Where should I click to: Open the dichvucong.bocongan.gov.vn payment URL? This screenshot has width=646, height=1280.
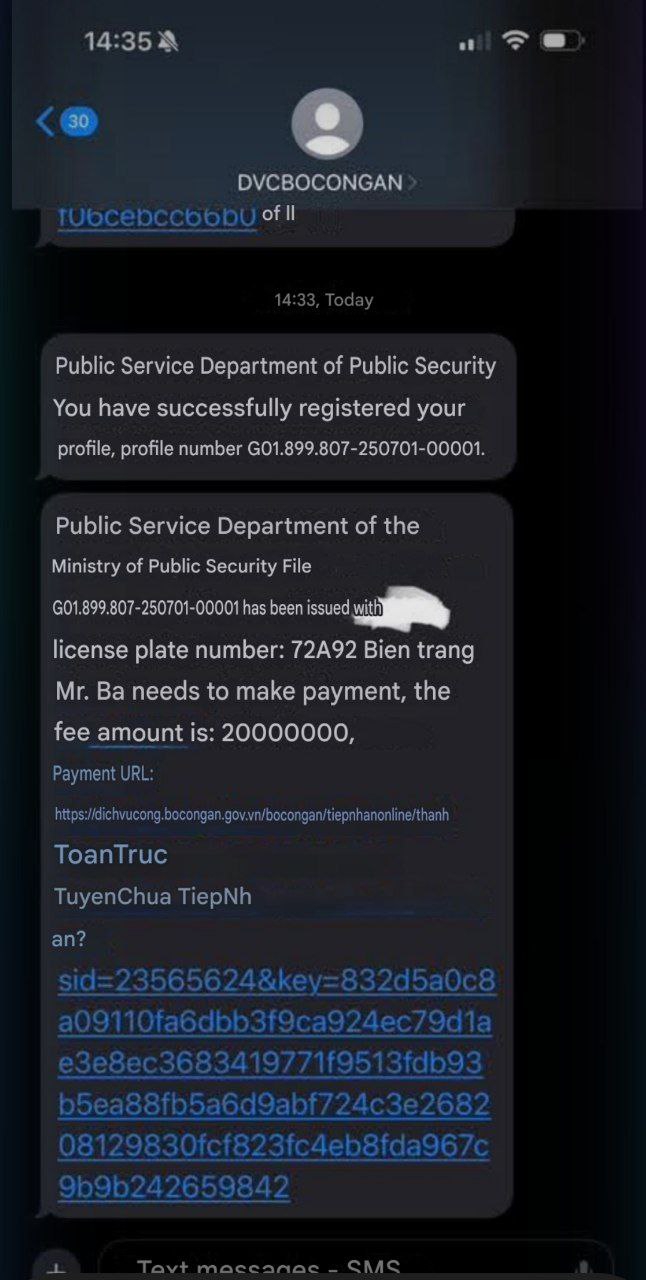[x=252, y=815]
